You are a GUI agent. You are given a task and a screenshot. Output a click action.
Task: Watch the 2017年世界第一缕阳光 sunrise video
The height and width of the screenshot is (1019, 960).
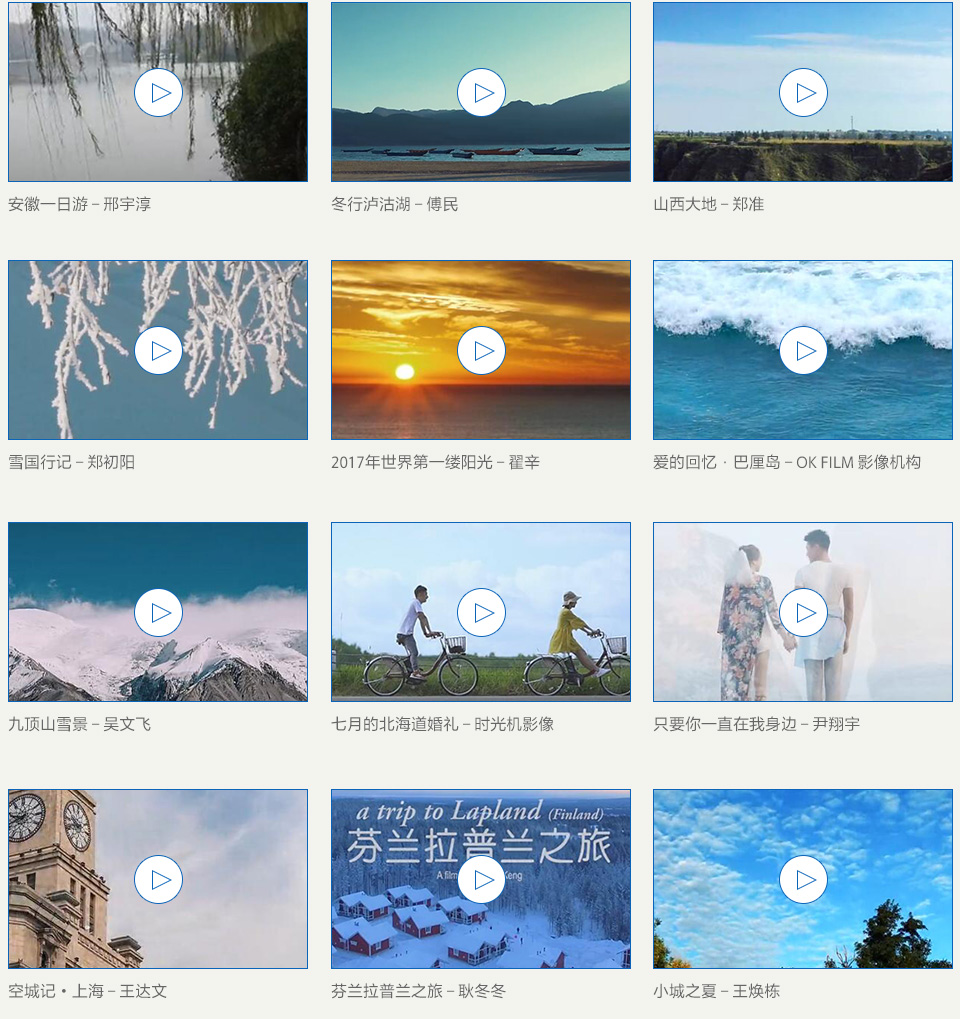tap(481, 351)
